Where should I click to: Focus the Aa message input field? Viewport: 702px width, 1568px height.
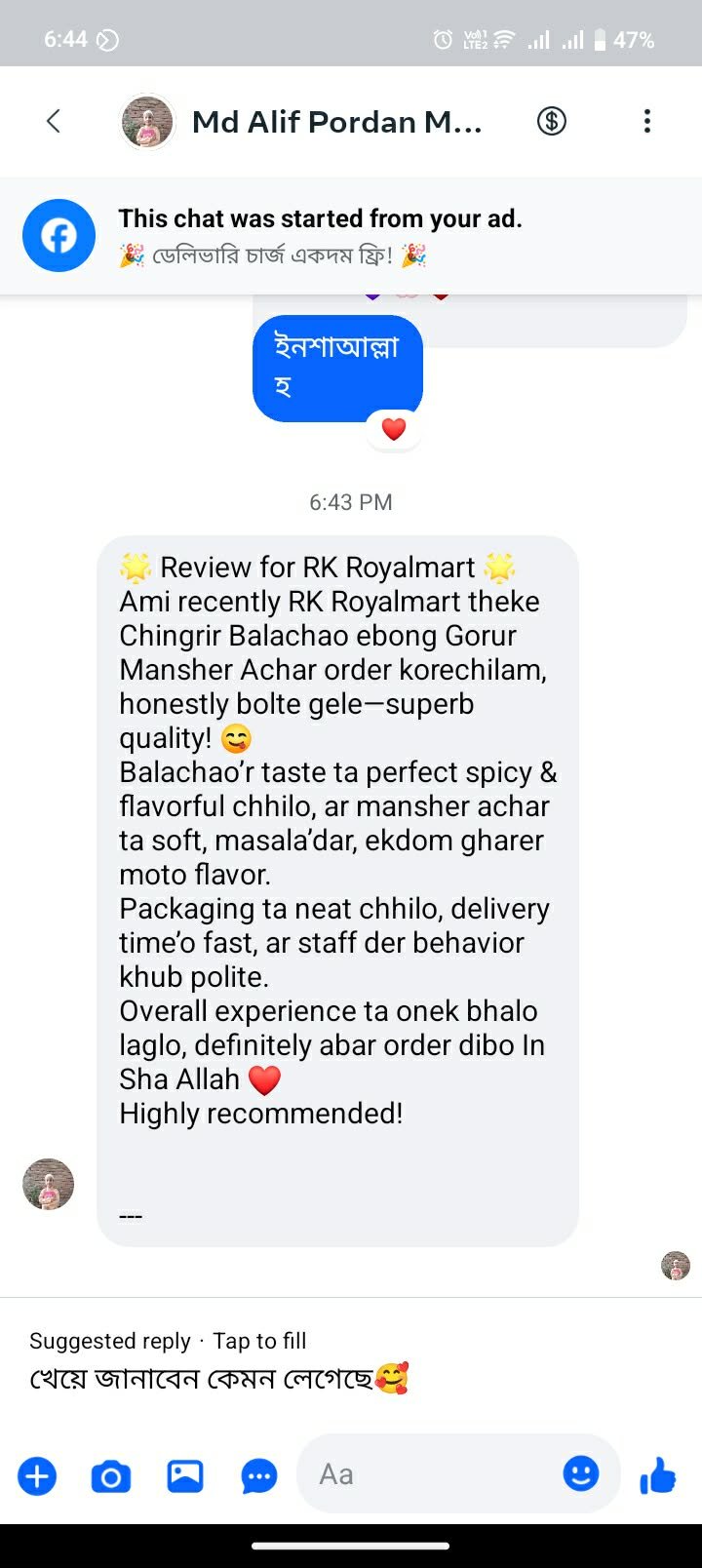click(429, 1473)
